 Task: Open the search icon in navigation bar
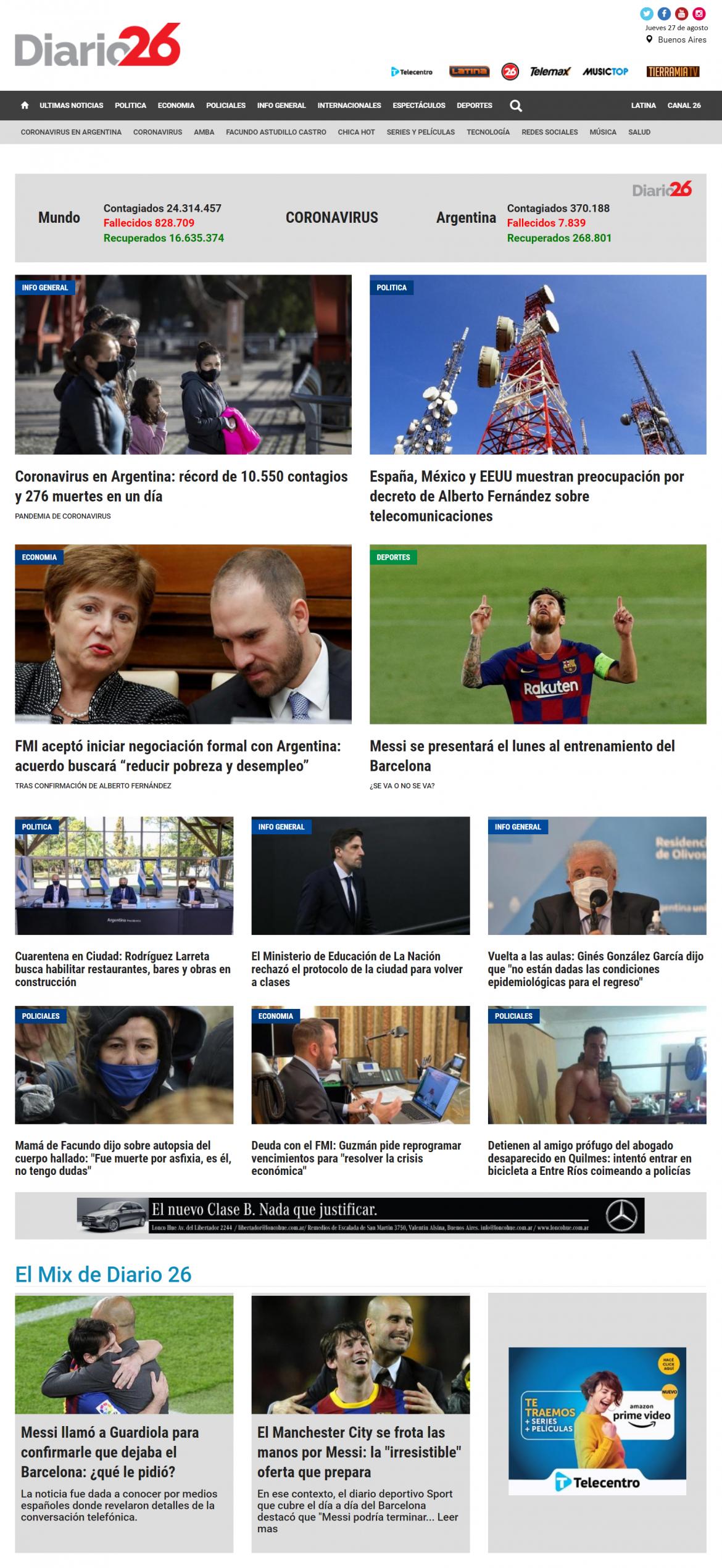click(x=516, y=106)
